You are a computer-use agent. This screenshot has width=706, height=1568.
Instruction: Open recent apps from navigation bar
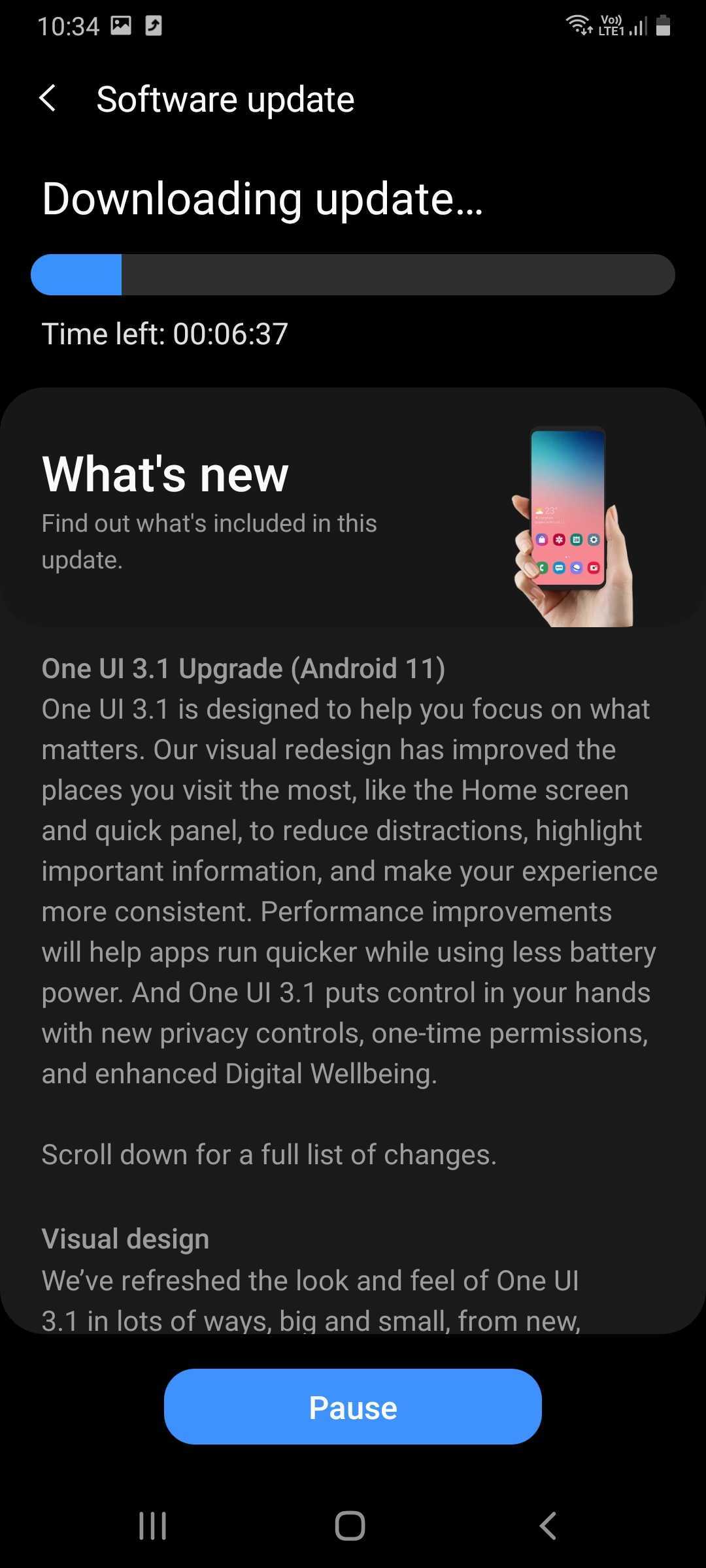click(x=153, y=1526)
